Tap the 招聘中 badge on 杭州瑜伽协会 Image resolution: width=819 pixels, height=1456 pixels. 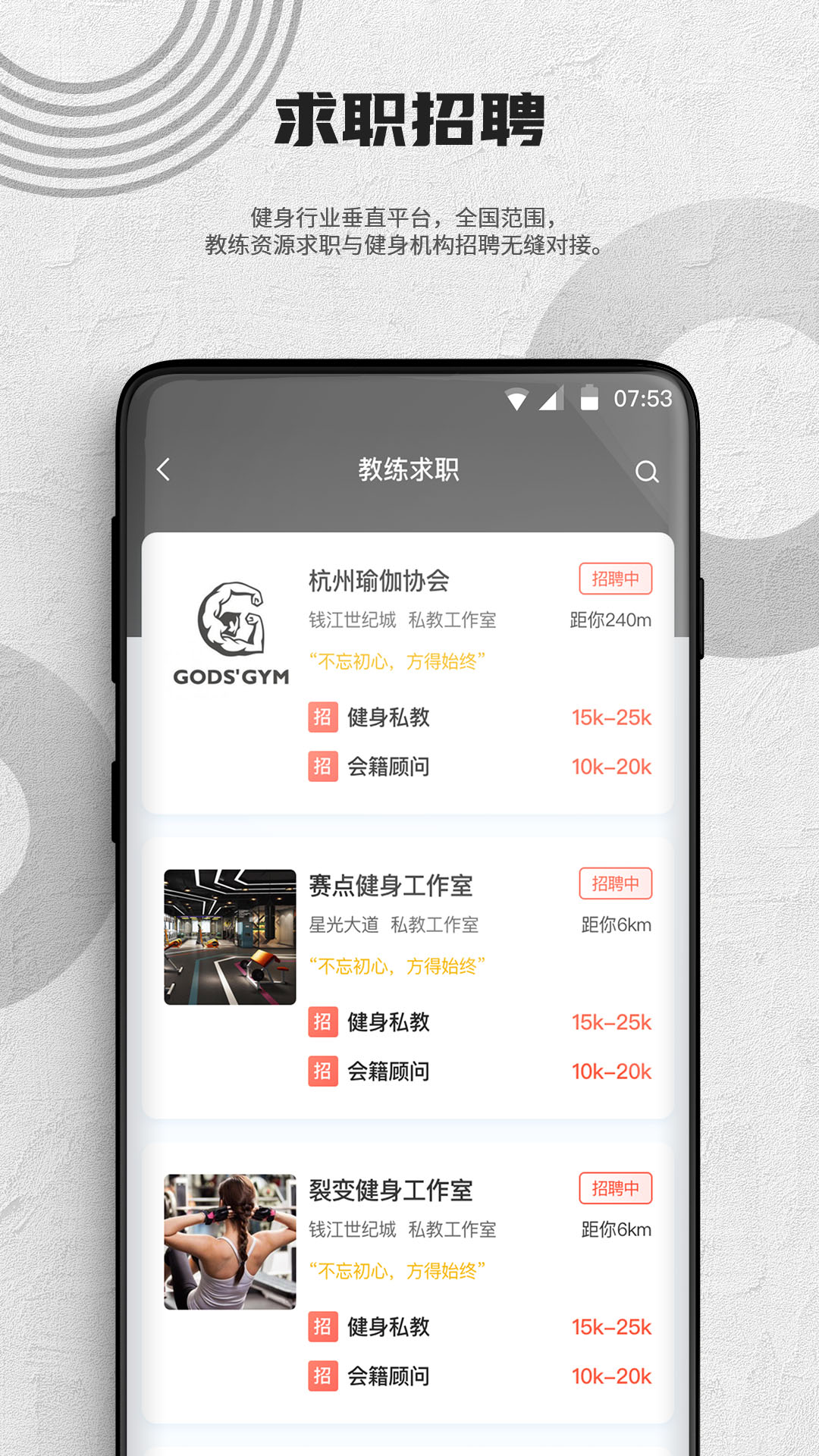coord(616,578)
